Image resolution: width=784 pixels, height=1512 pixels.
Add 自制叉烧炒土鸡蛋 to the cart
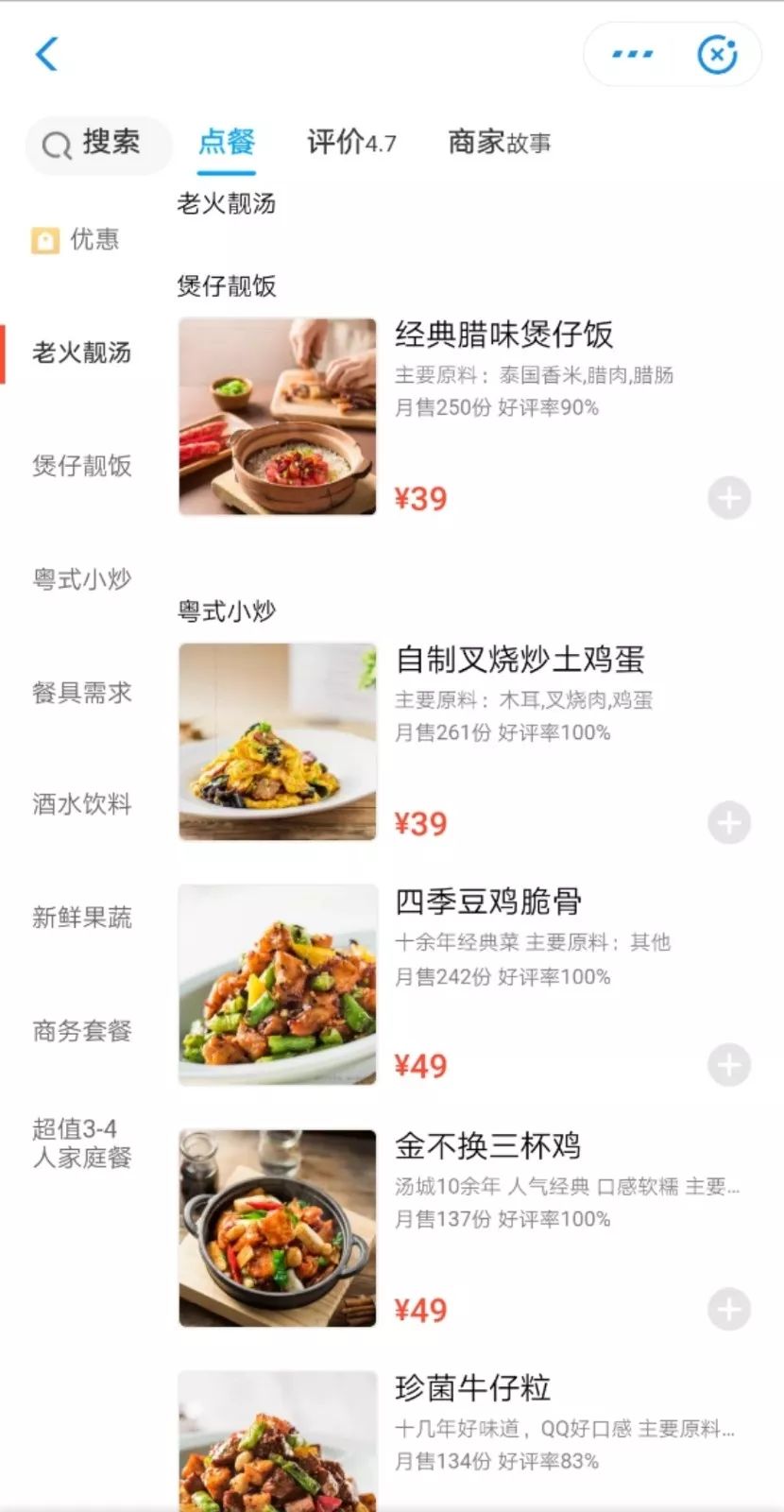[x=728, y=823]
